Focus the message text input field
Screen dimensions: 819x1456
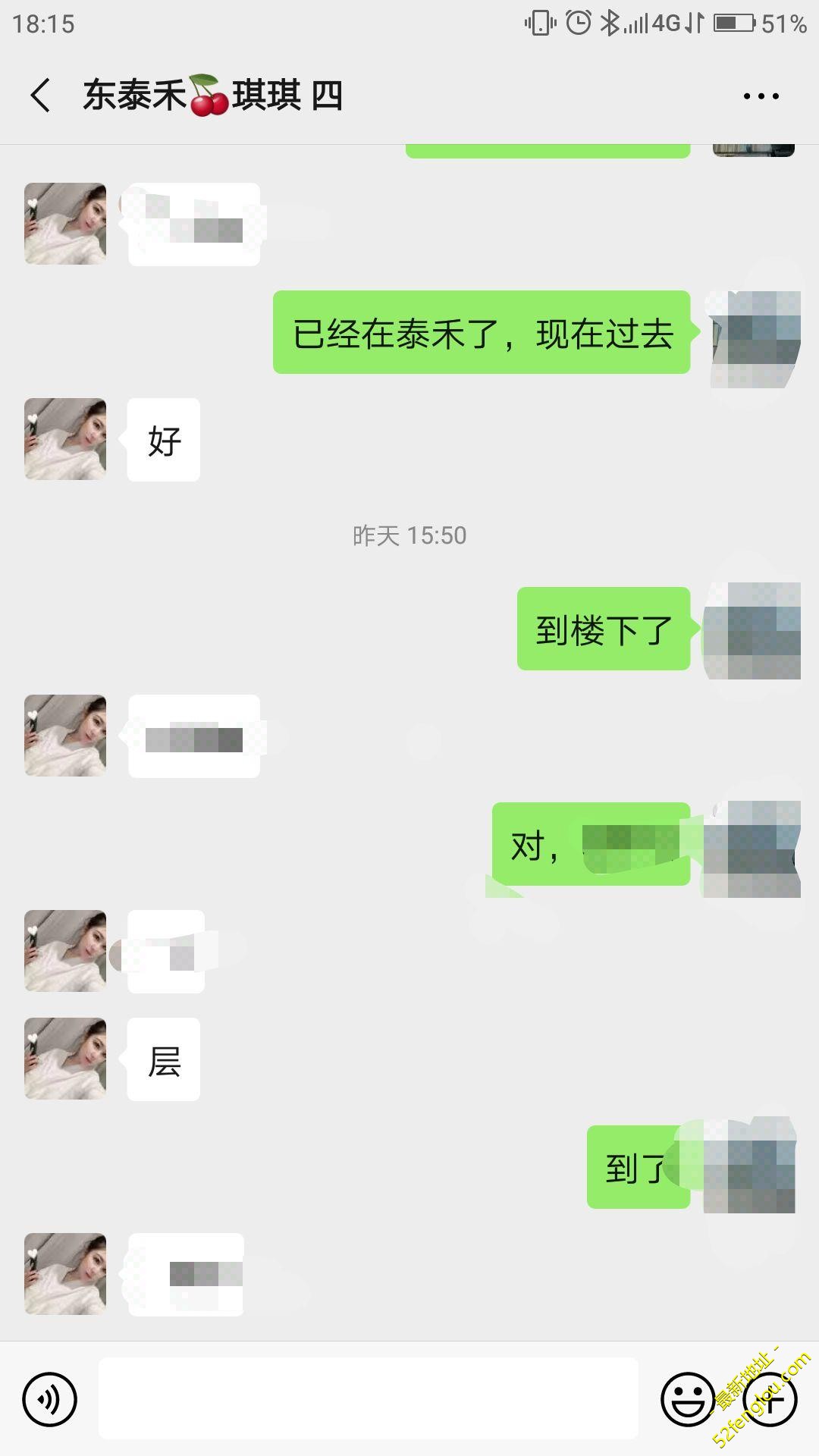tap(368, 1398)
